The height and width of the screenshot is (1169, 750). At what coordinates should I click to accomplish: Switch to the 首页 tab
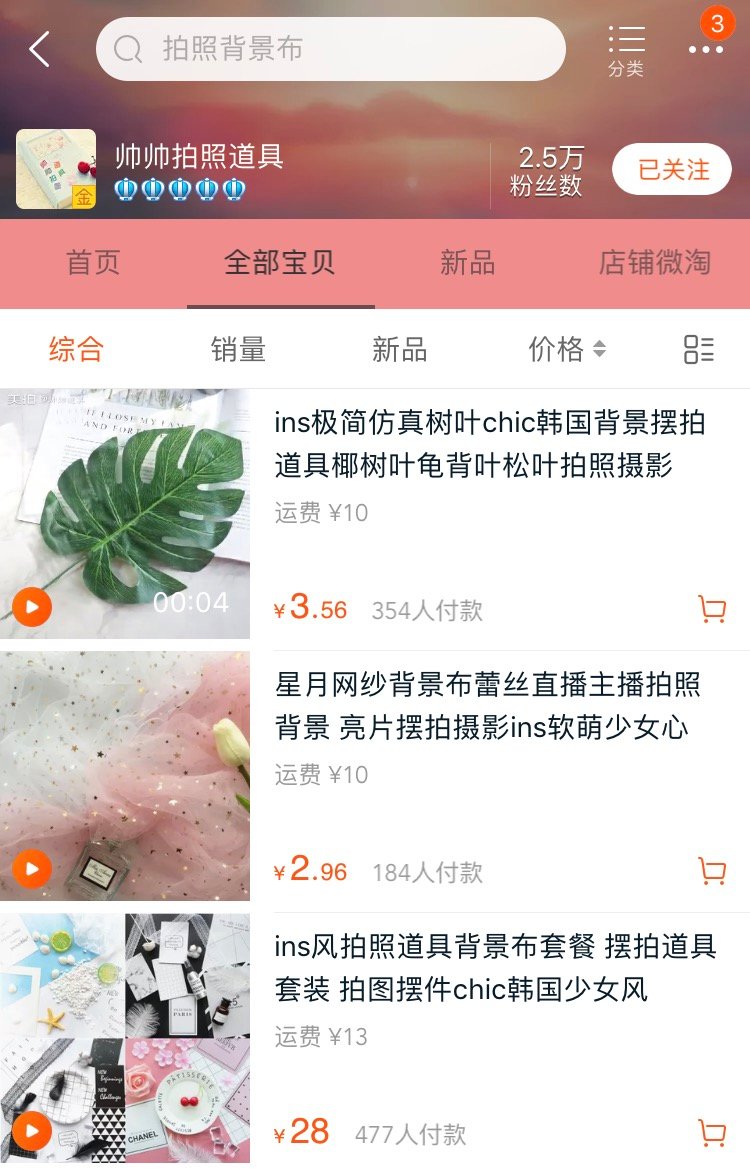93,263
